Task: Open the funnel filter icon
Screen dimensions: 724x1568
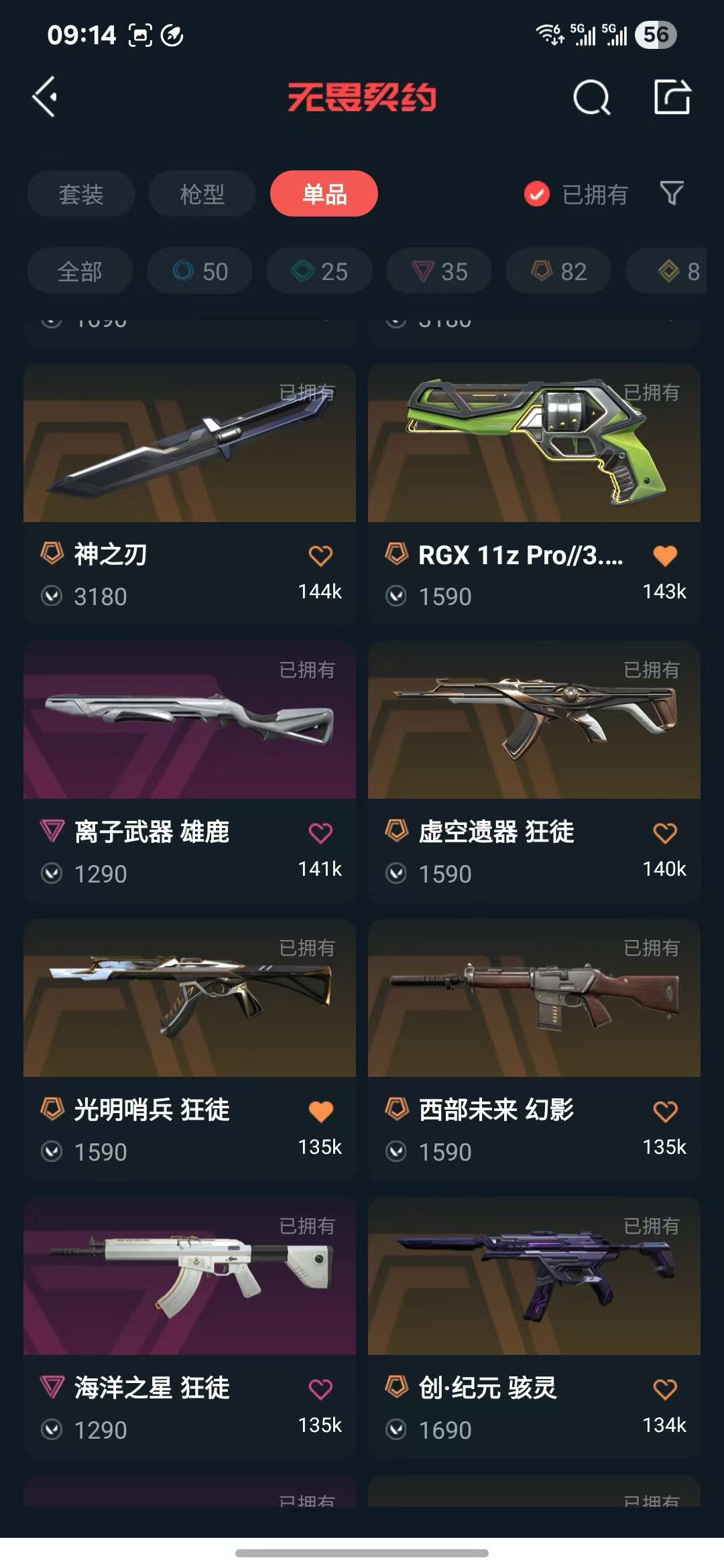Action: pos(672,194)
